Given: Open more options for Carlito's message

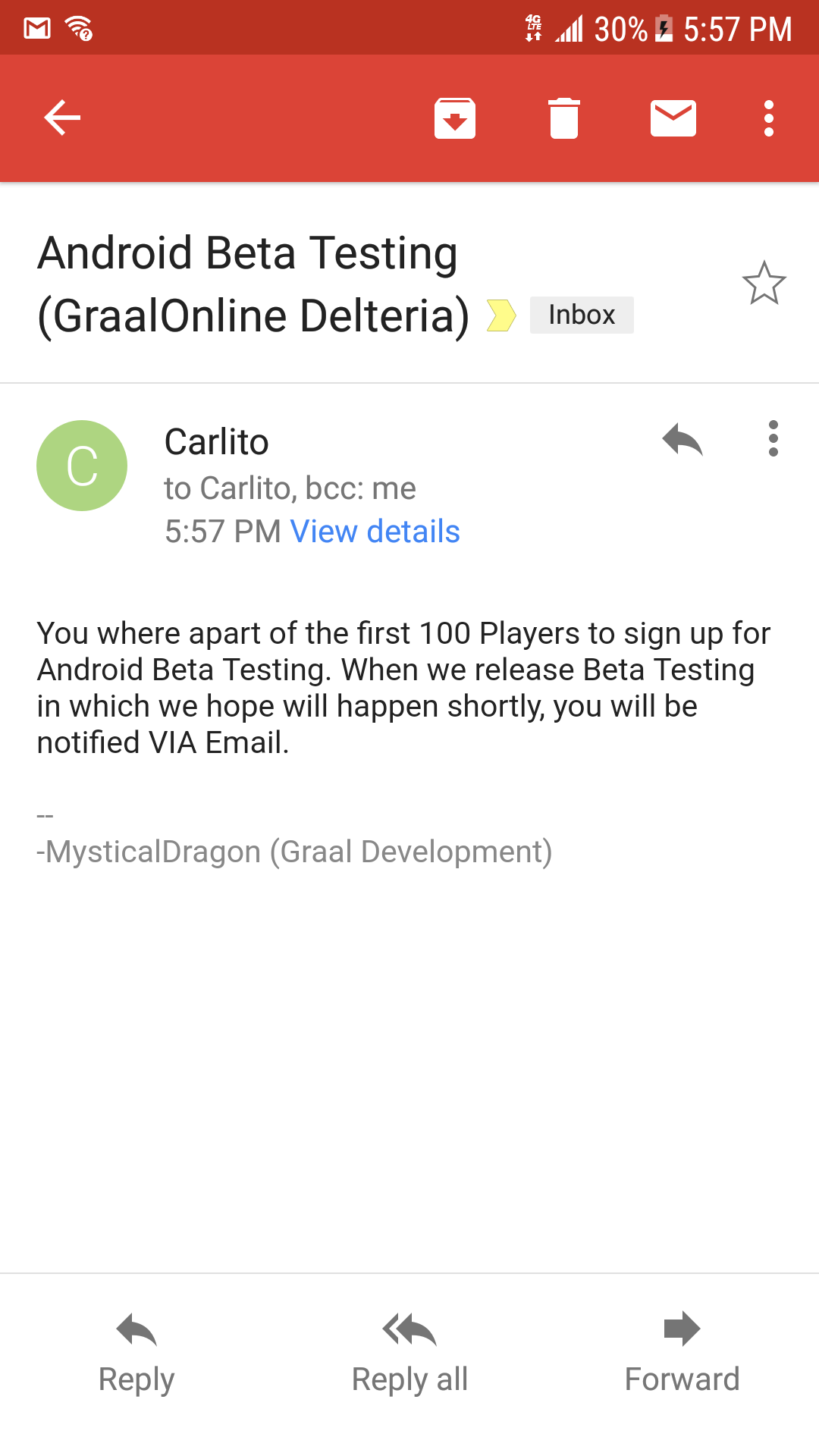Looking at the screenshot, I should point(773,439).
